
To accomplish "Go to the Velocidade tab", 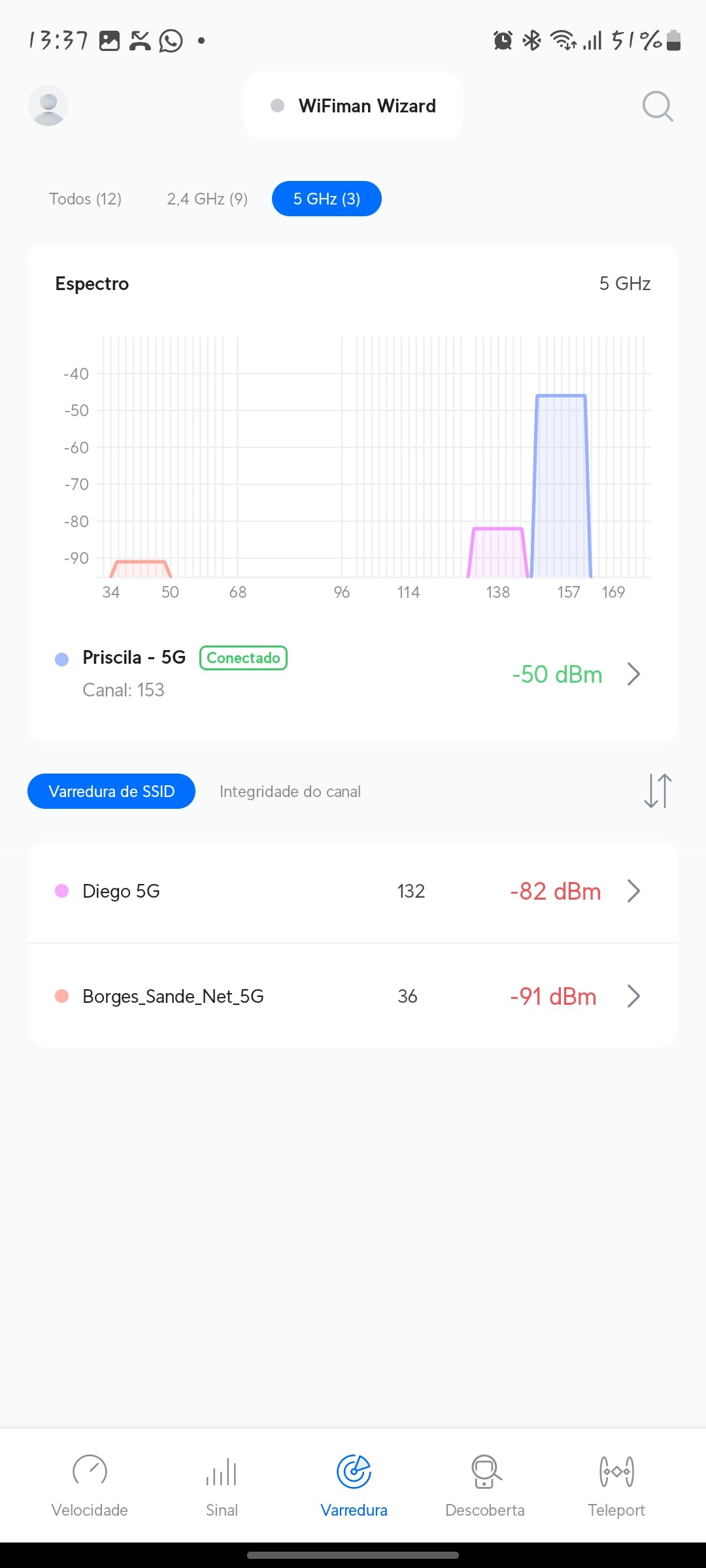I will (x=90, y=1484).
